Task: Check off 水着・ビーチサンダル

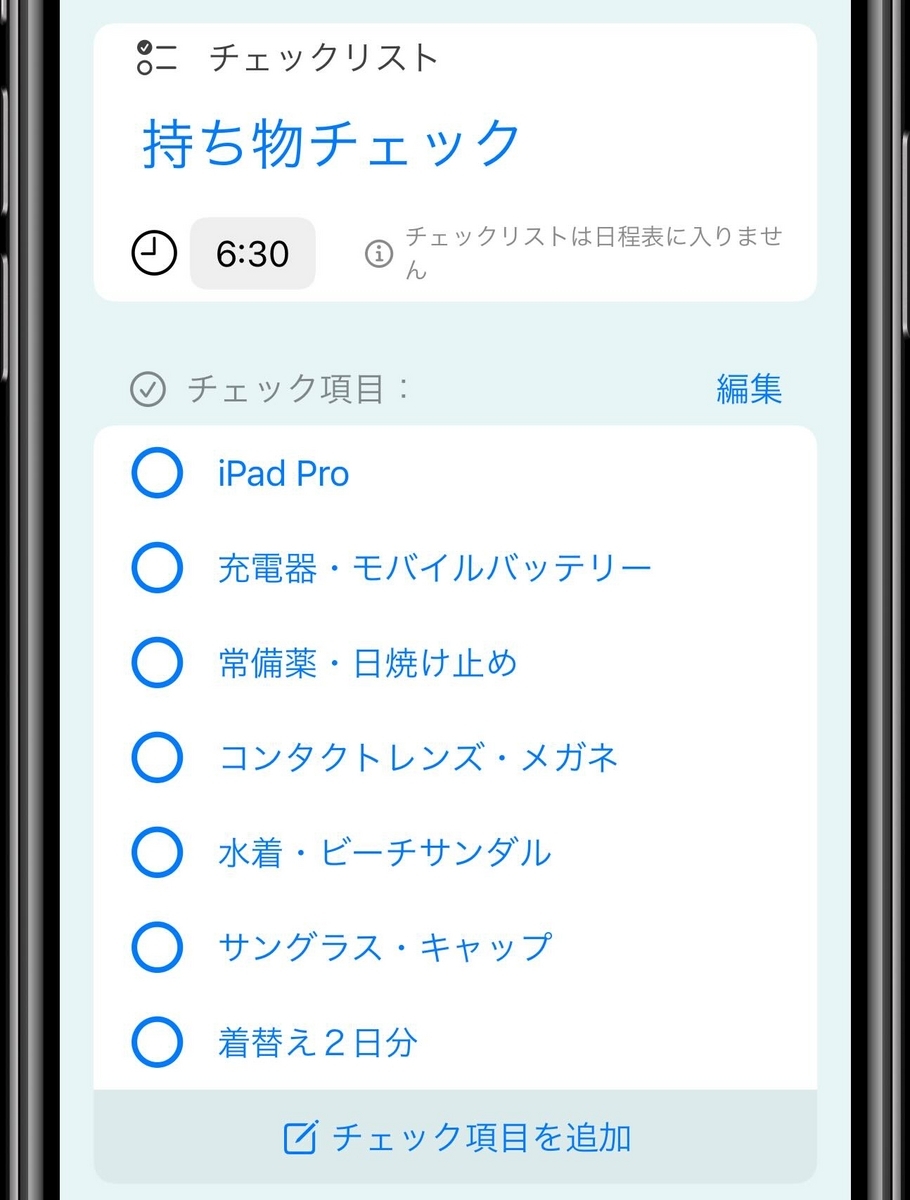Action: [157, 852]
